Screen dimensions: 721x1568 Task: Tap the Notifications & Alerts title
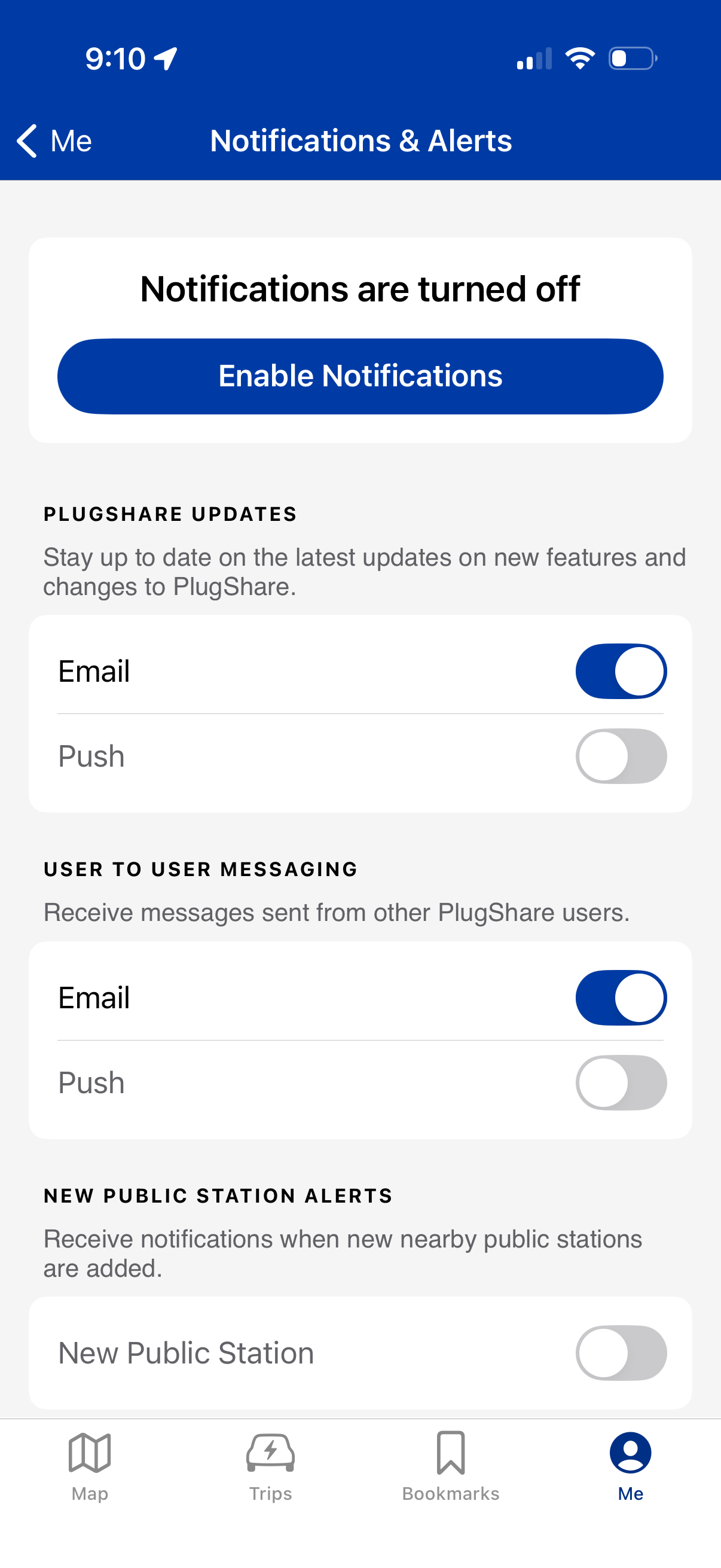(x=360, y=141)
